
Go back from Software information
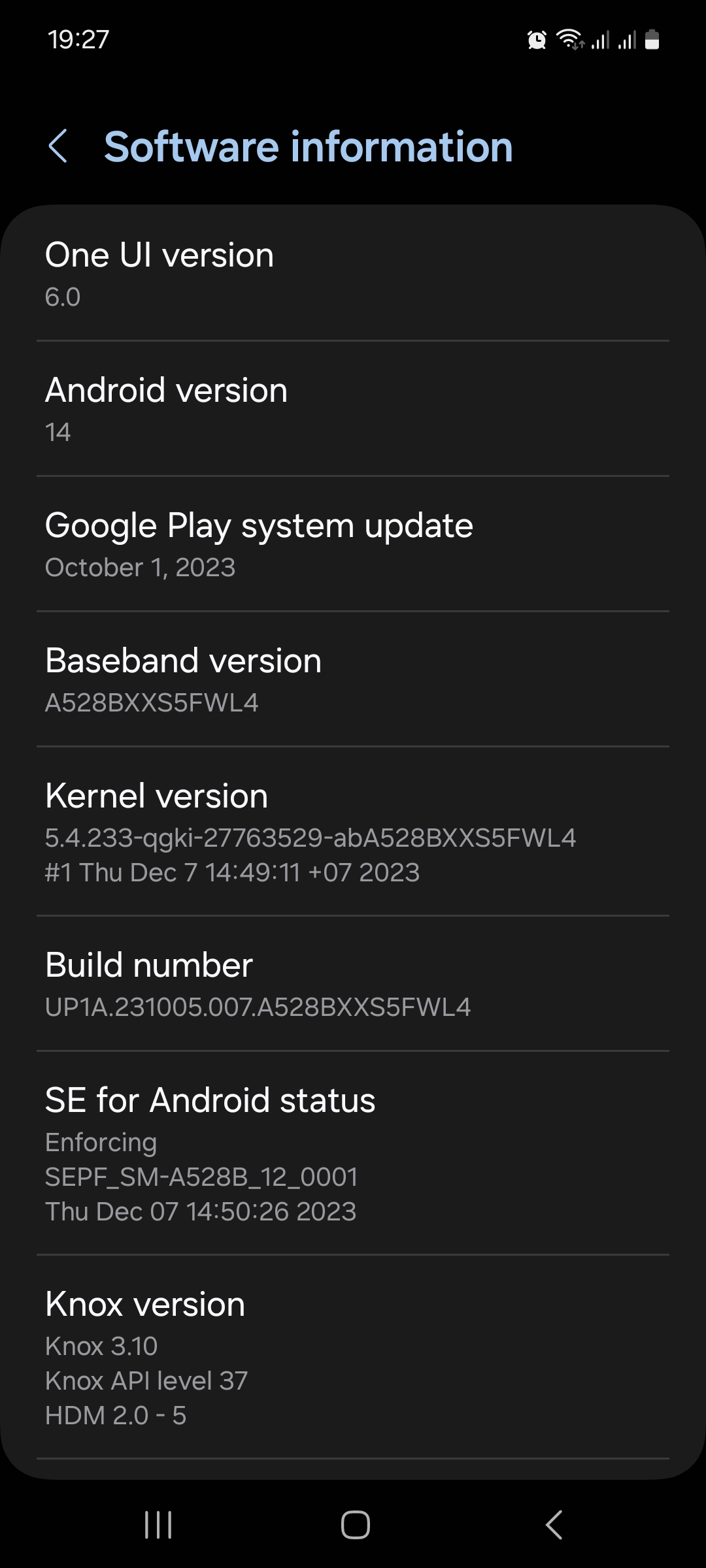(x=58, y=146)
